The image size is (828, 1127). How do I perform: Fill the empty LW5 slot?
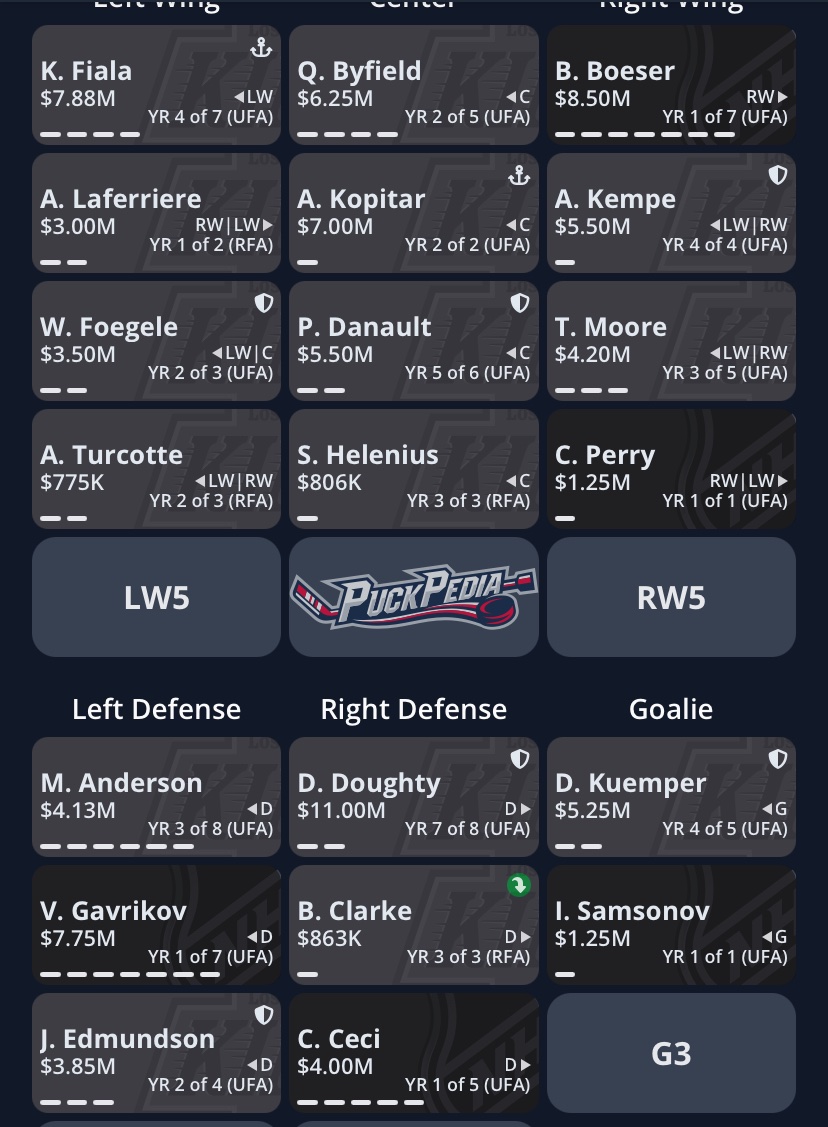coord(156,597)
